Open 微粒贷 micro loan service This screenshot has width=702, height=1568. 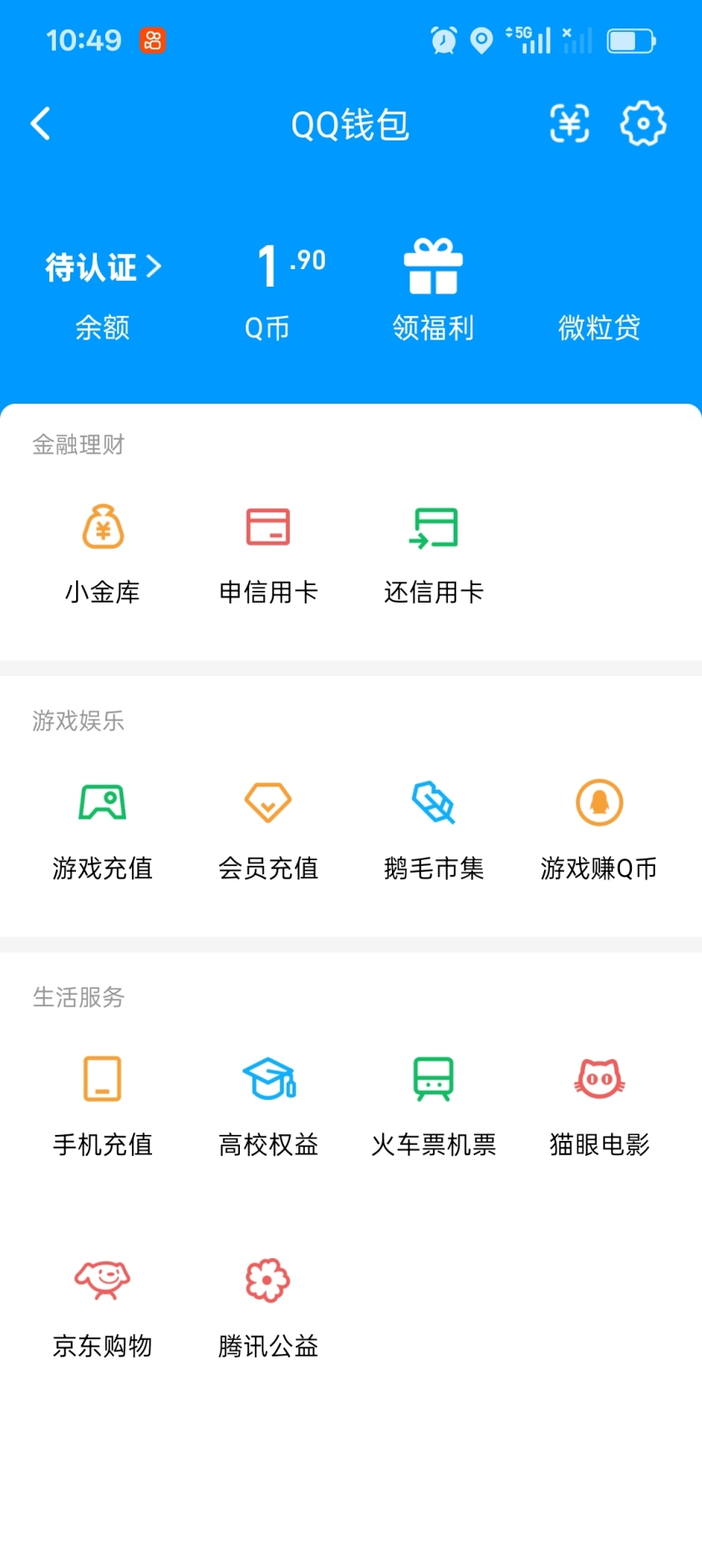[x=598, y=328]
